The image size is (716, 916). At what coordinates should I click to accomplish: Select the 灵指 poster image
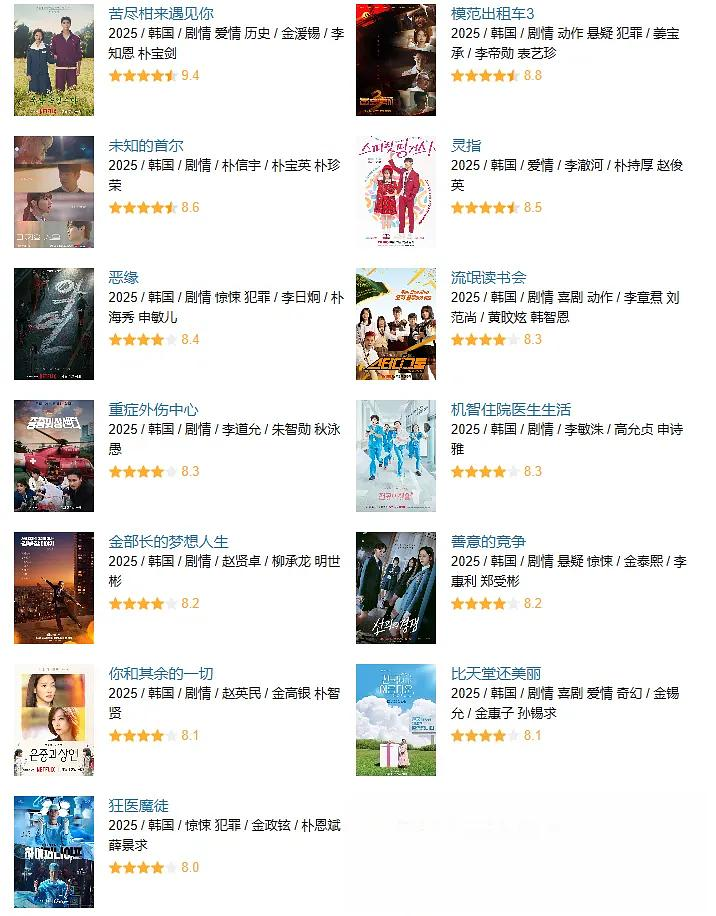point(395,192)
